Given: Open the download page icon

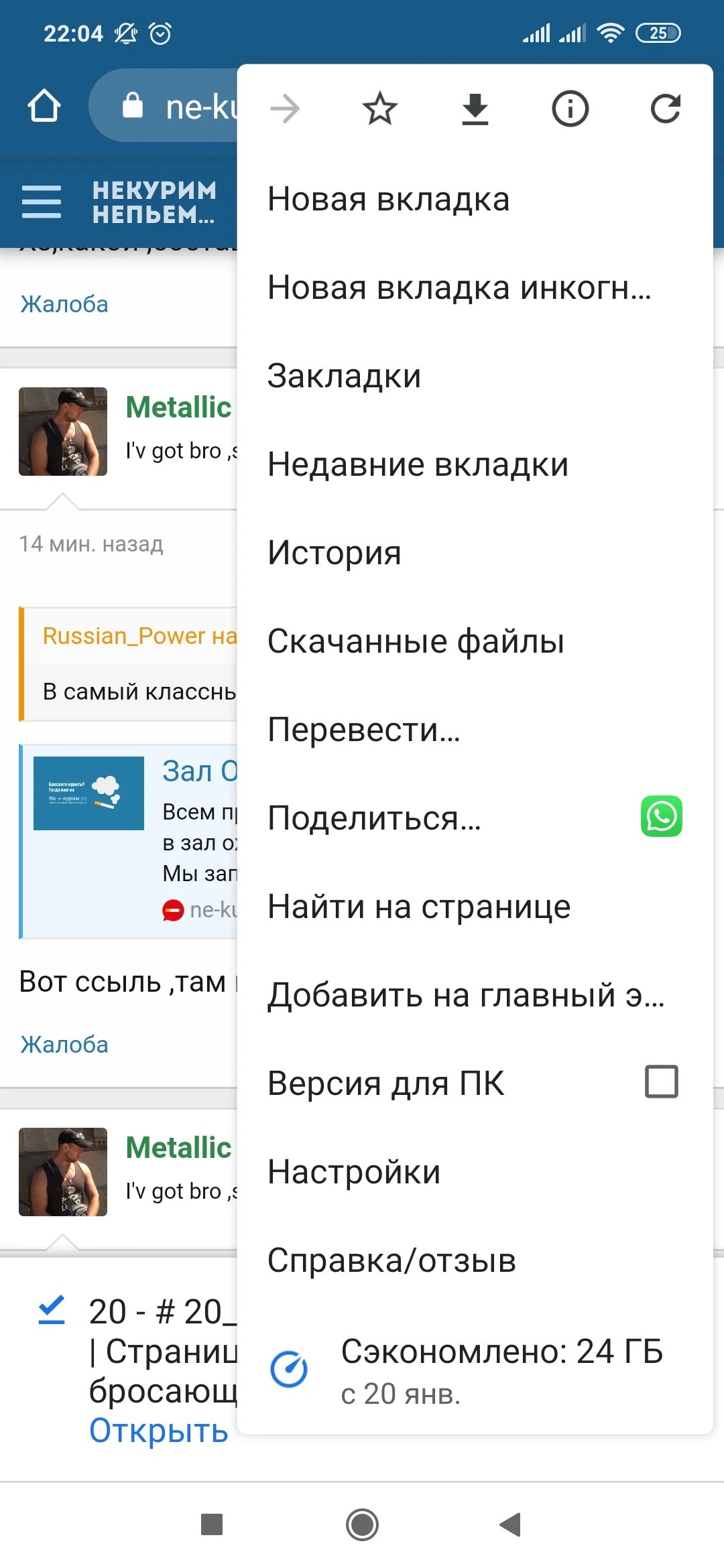Looking at the screenshot, I should 475,109.
